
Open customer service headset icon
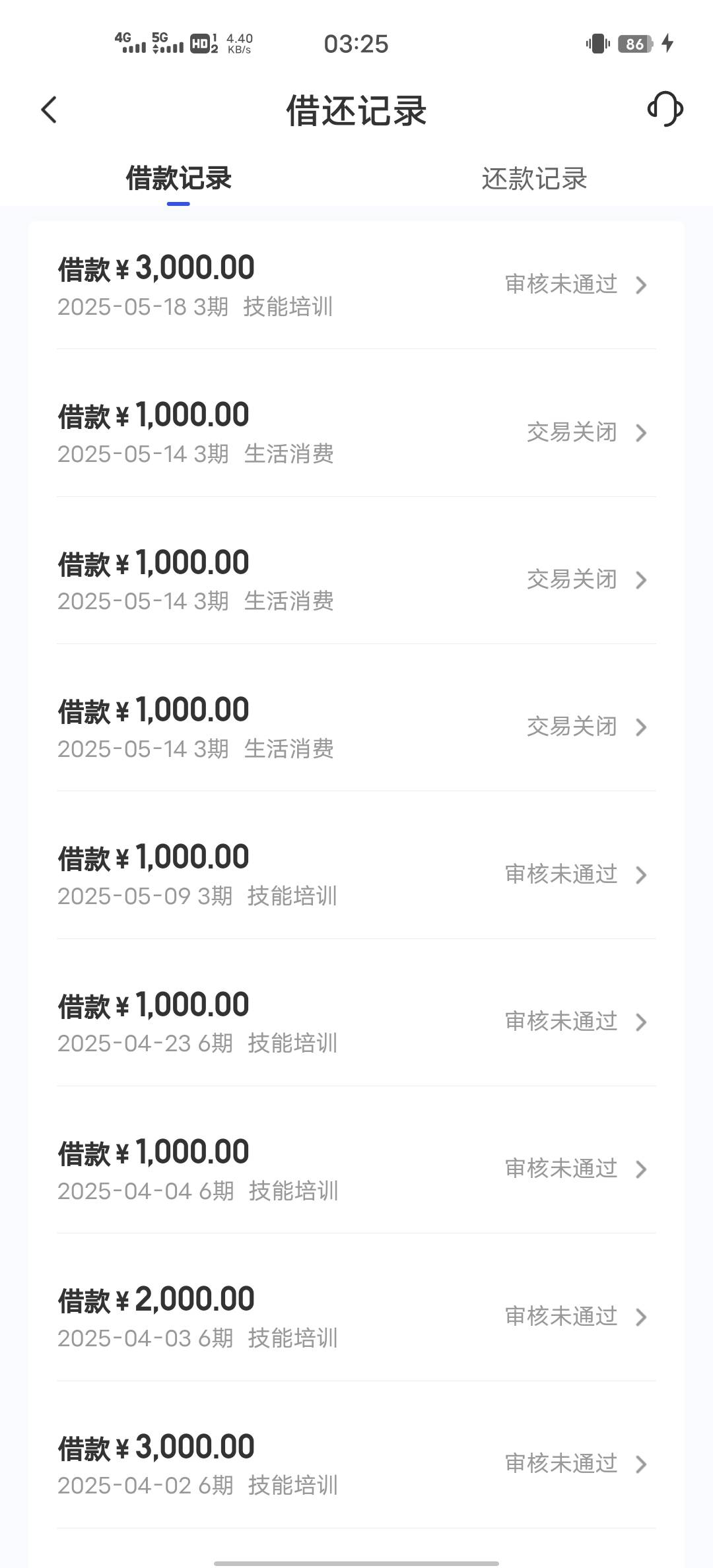[665, 109]
